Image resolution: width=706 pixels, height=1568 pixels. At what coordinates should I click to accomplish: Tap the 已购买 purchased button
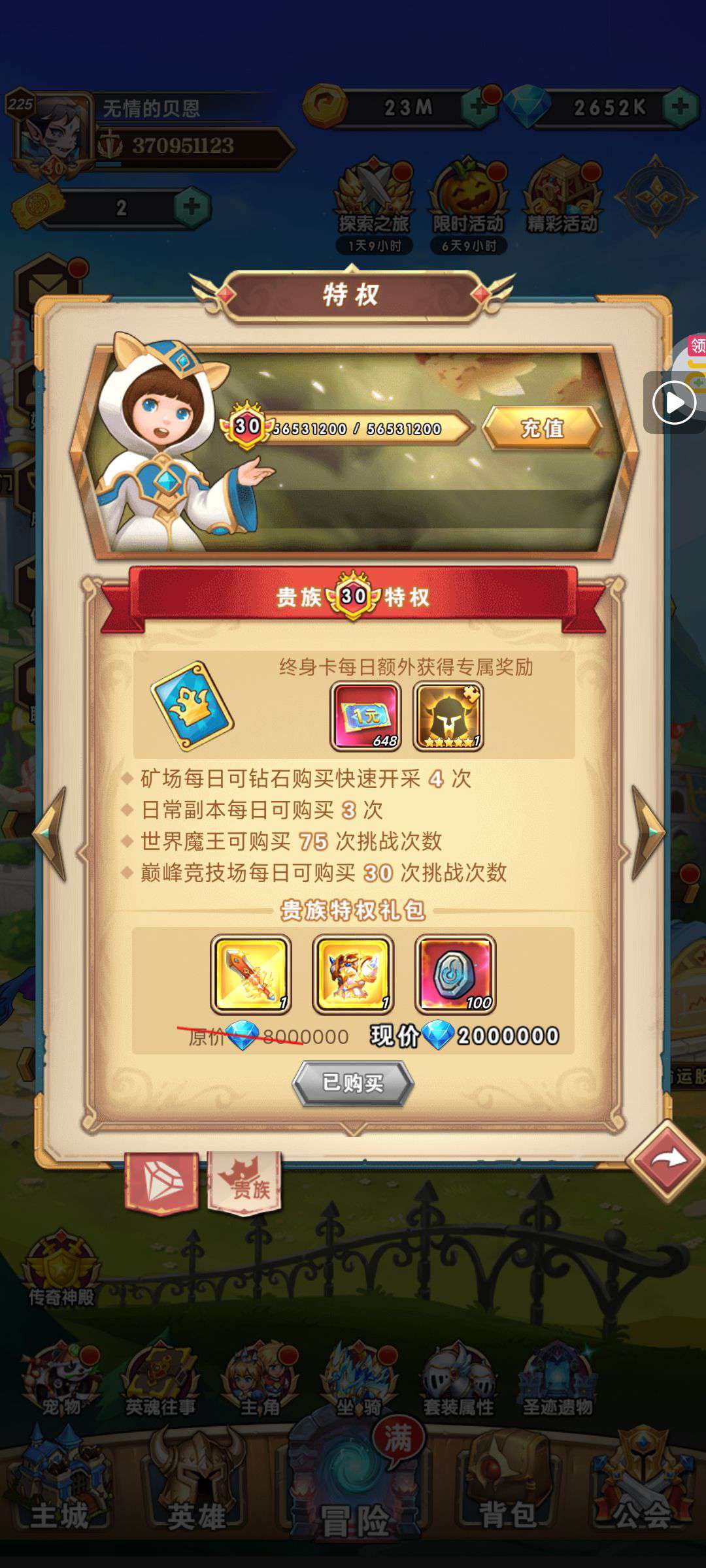[353, 1083]
